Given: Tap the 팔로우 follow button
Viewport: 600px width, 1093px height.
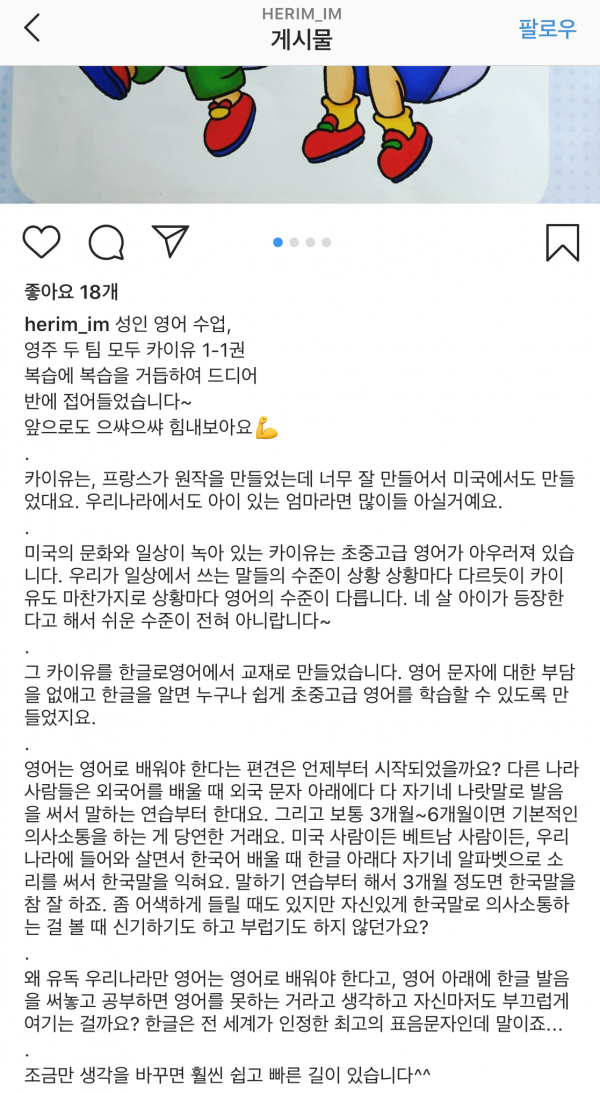Looking at the screenshot, I should pyautogui.click(x=547, y=29).
